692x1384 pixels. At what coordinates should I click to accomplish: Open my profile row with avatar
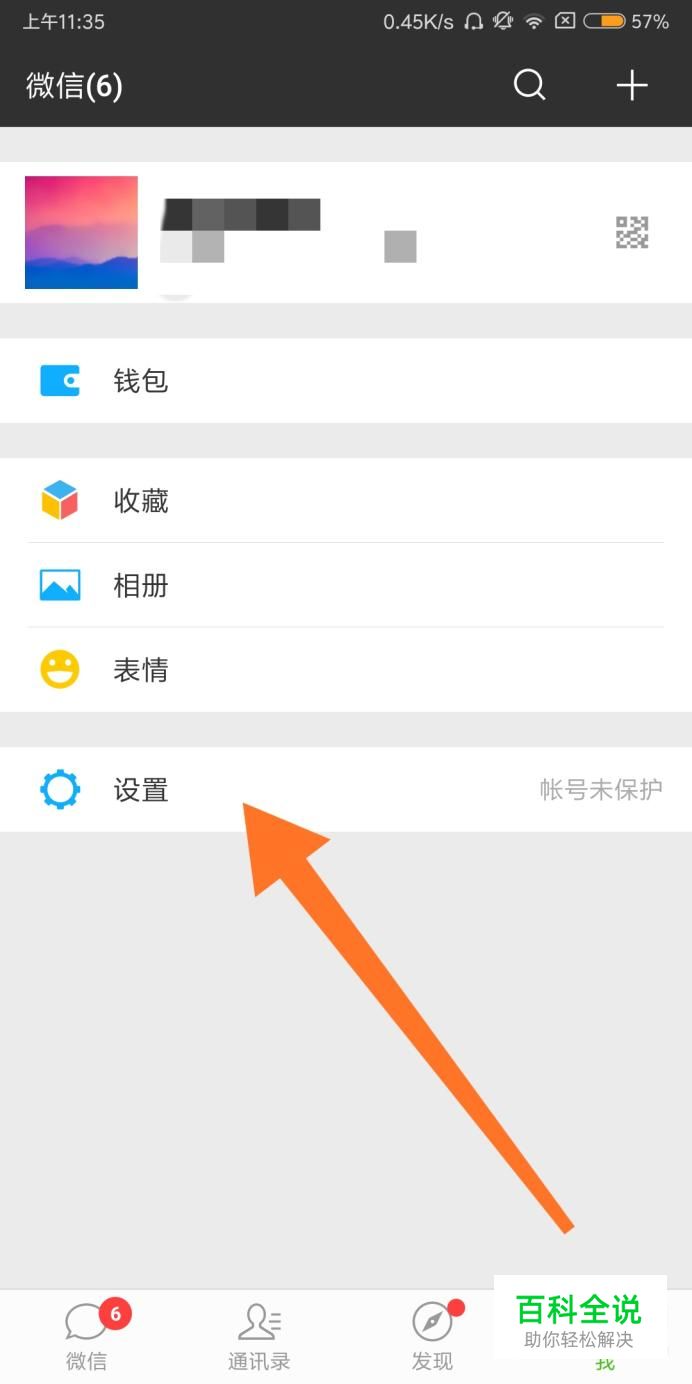[346, 232]
